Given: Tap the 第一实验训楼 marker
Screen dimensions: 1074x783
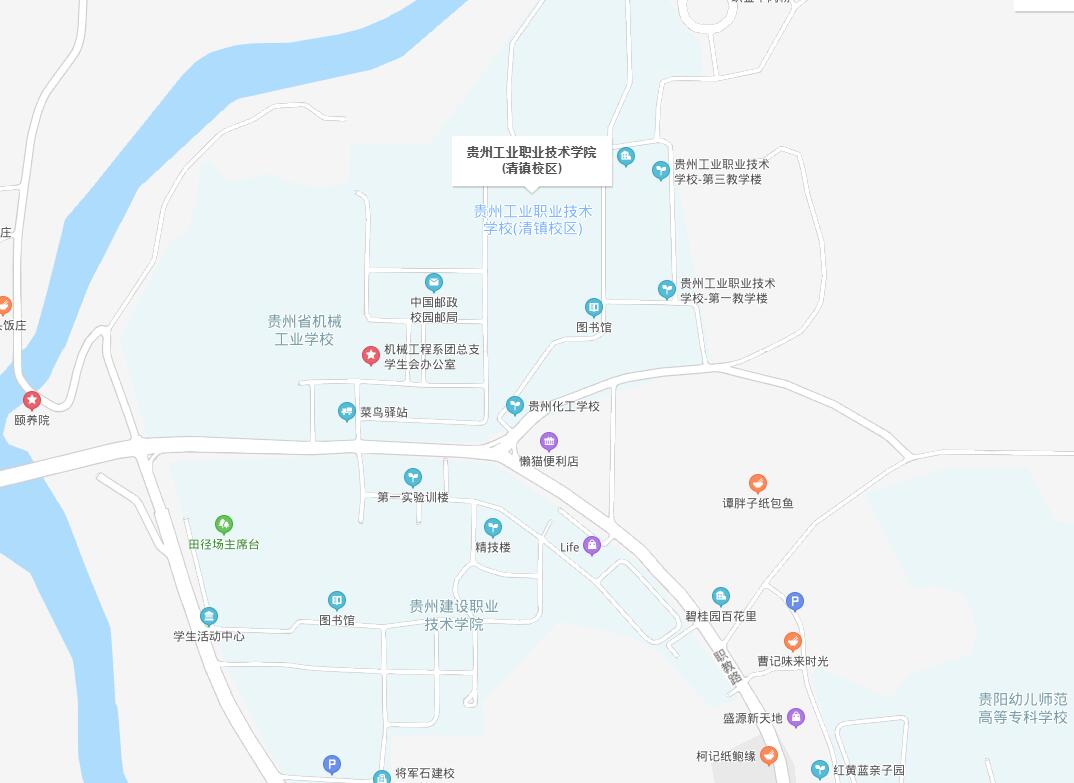Looking at the screenshot, I should tap(412, 478).
